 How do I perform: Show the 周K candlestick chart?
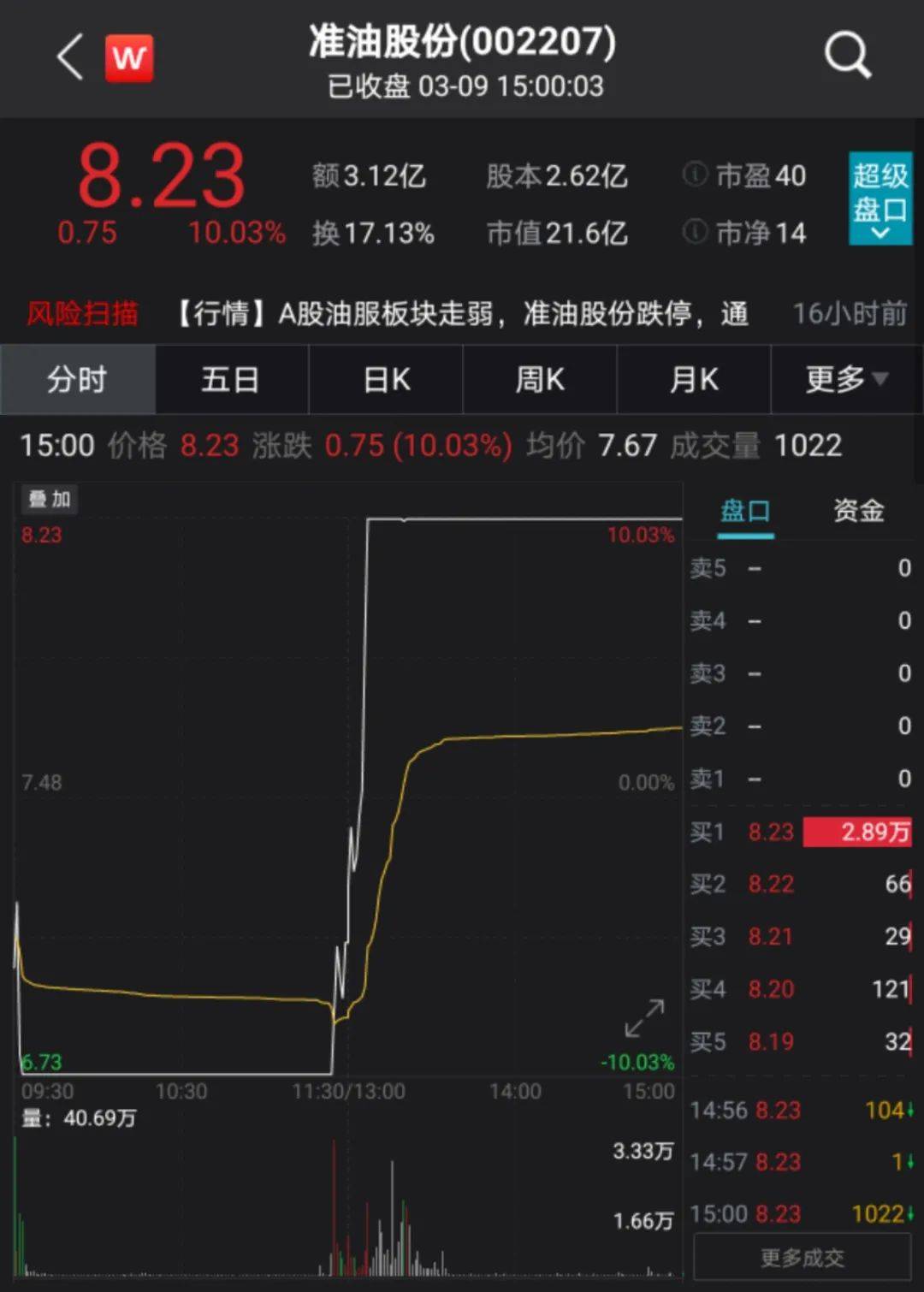pyautogui.click(x=540, y=379)
